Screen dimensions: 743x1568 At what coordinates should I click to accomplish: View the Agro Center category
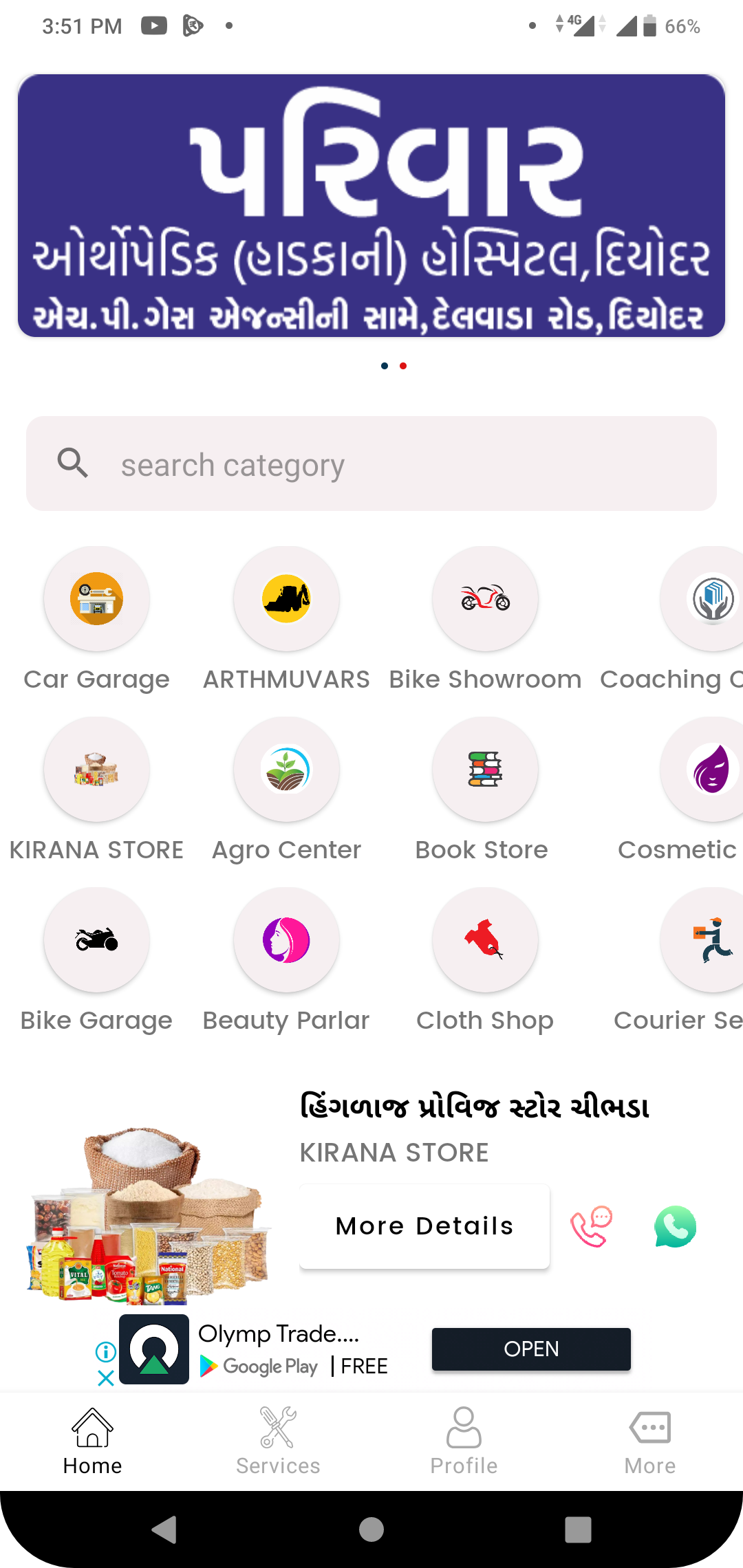click(x=286, y=770)
